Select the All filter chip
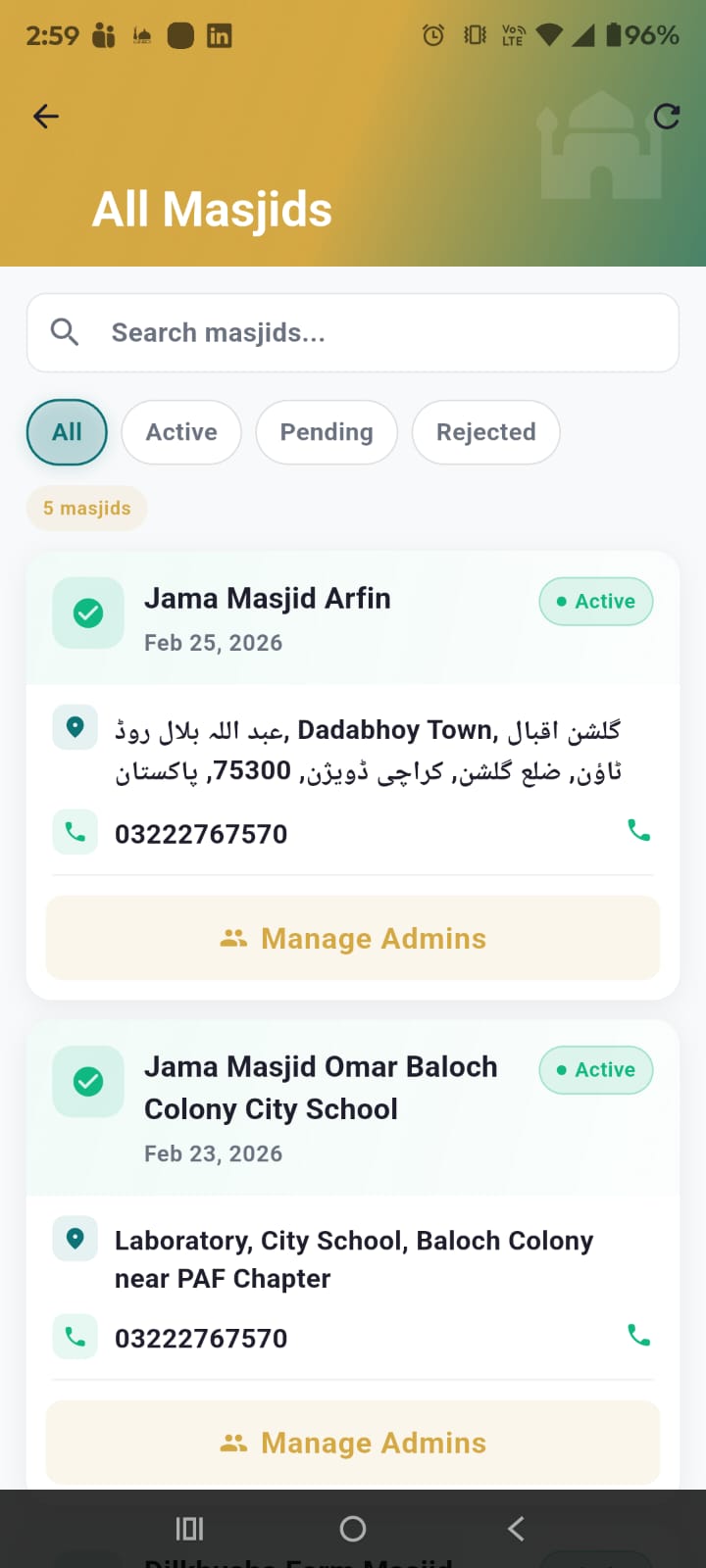Viewport: 706px width, 1568px height. pos(66,432)
